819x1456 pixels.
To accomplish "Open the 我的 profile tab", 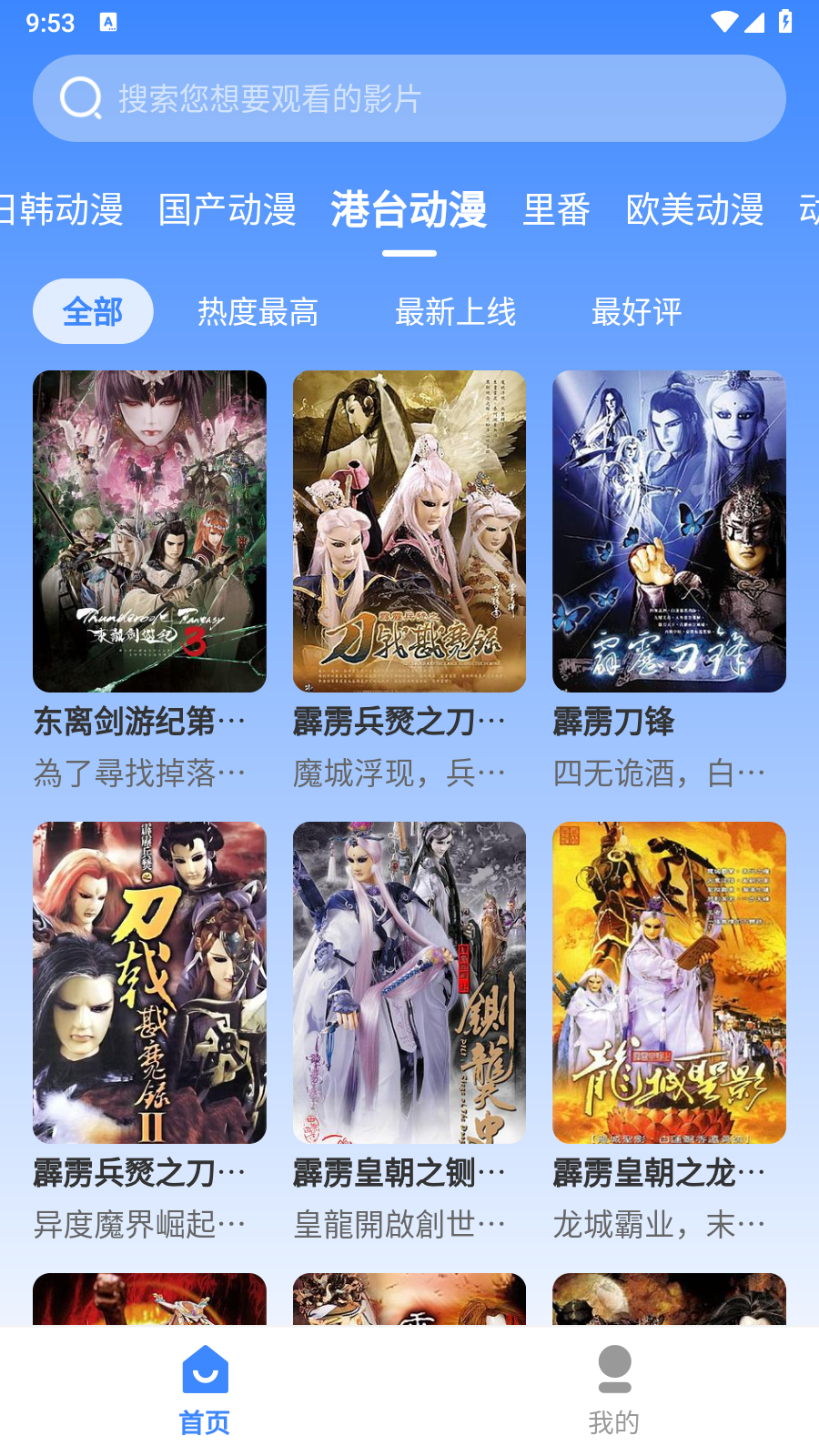I will click(x=614, y=1390).
